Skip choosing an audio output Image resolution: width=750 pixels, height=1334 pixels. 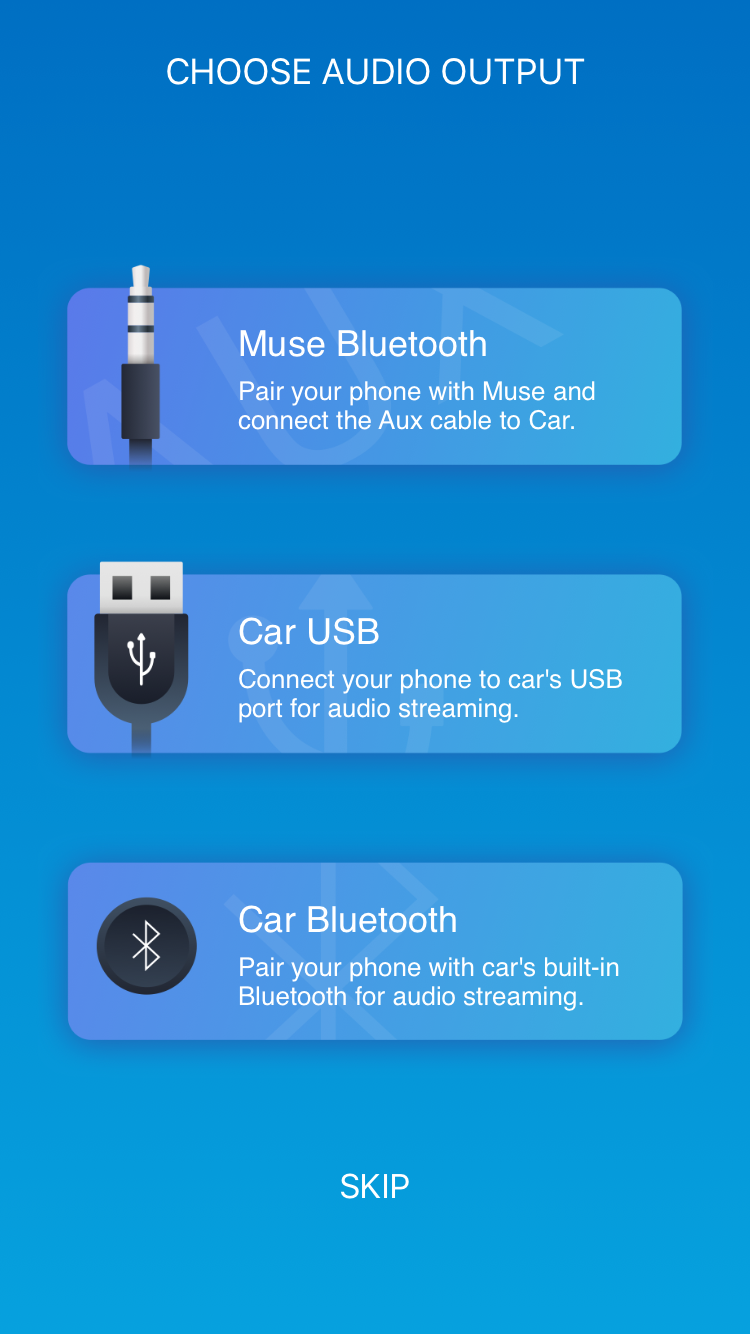pos(374,1186)
